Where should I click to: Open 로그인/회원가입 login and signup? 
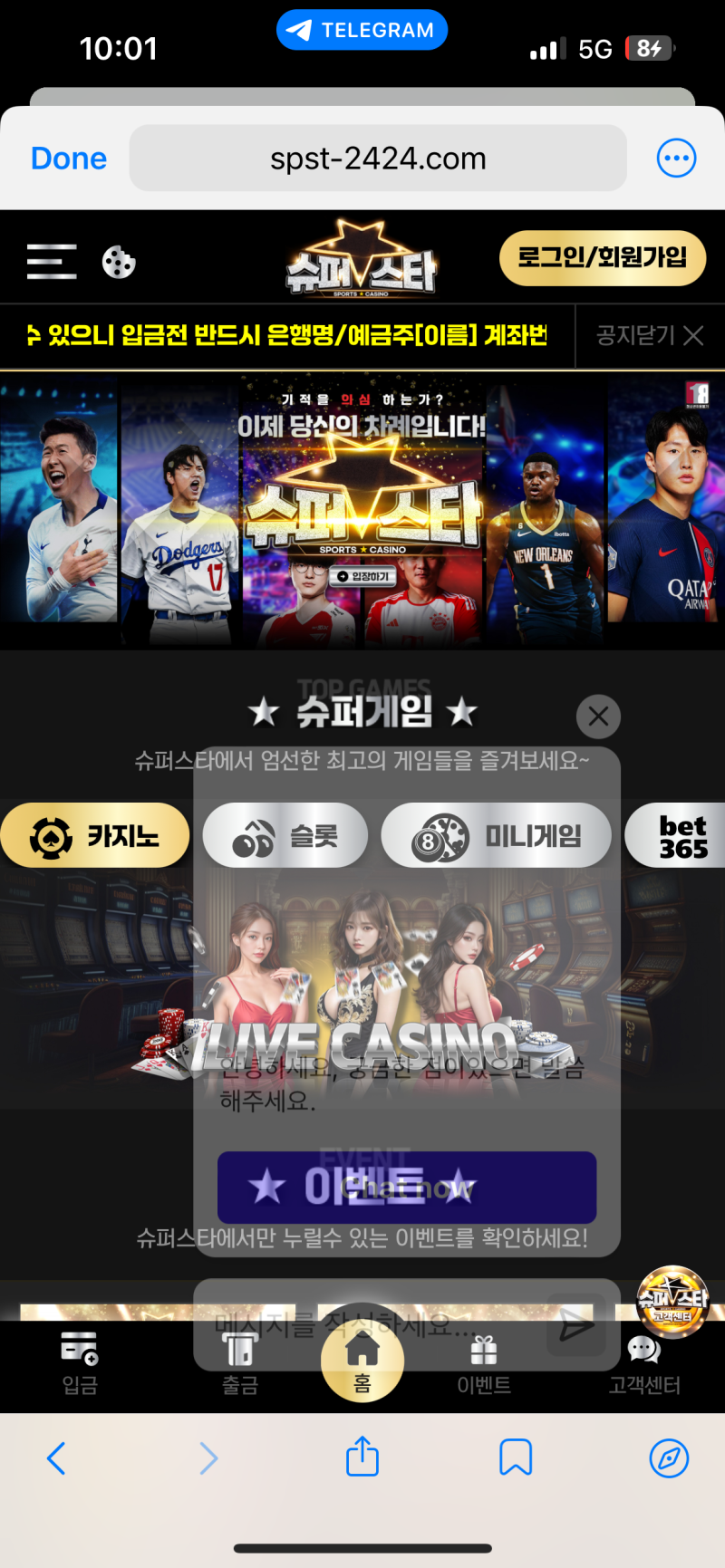click(602, 258)
